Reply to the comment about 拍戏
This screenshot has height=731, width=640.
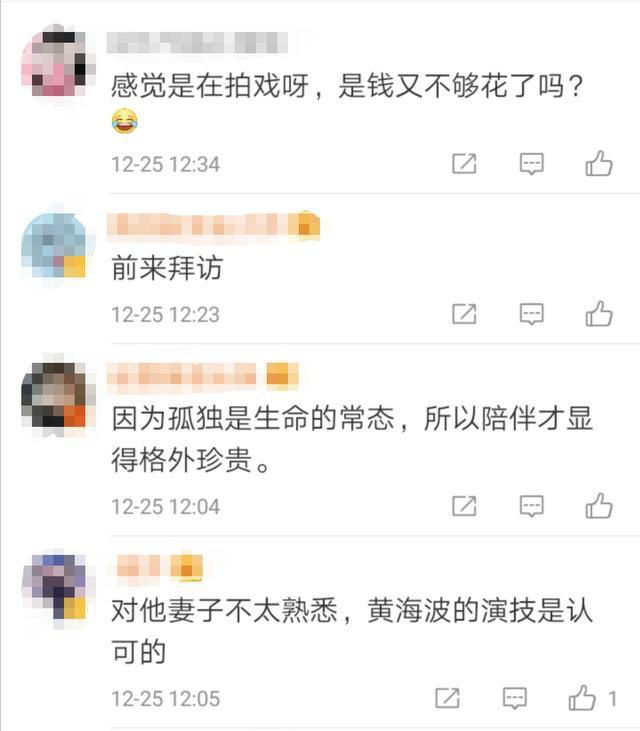tap(531, 164)
